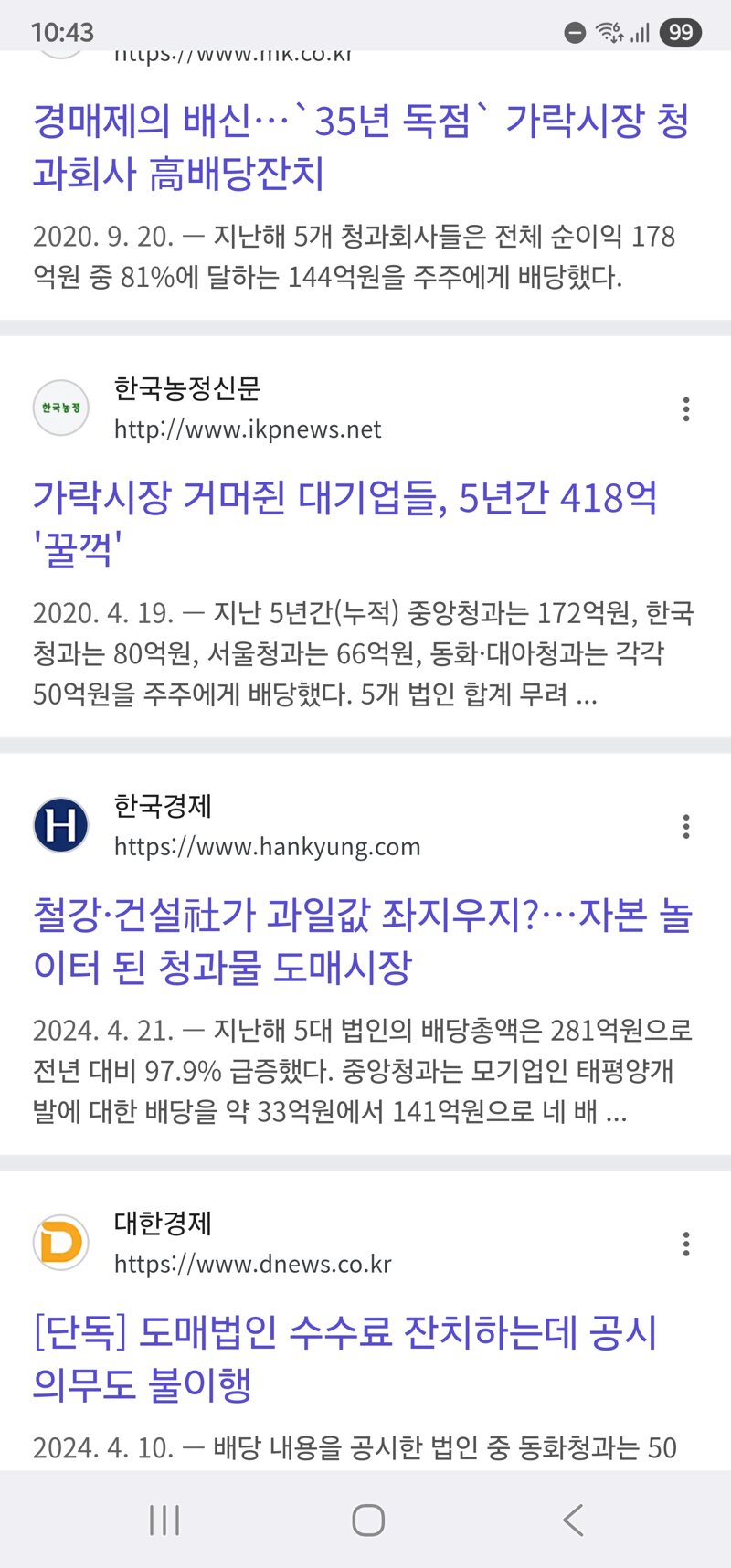
Task: Open the '가락시장 거머쥔 대기업들' article
Action: coord(344,524)
